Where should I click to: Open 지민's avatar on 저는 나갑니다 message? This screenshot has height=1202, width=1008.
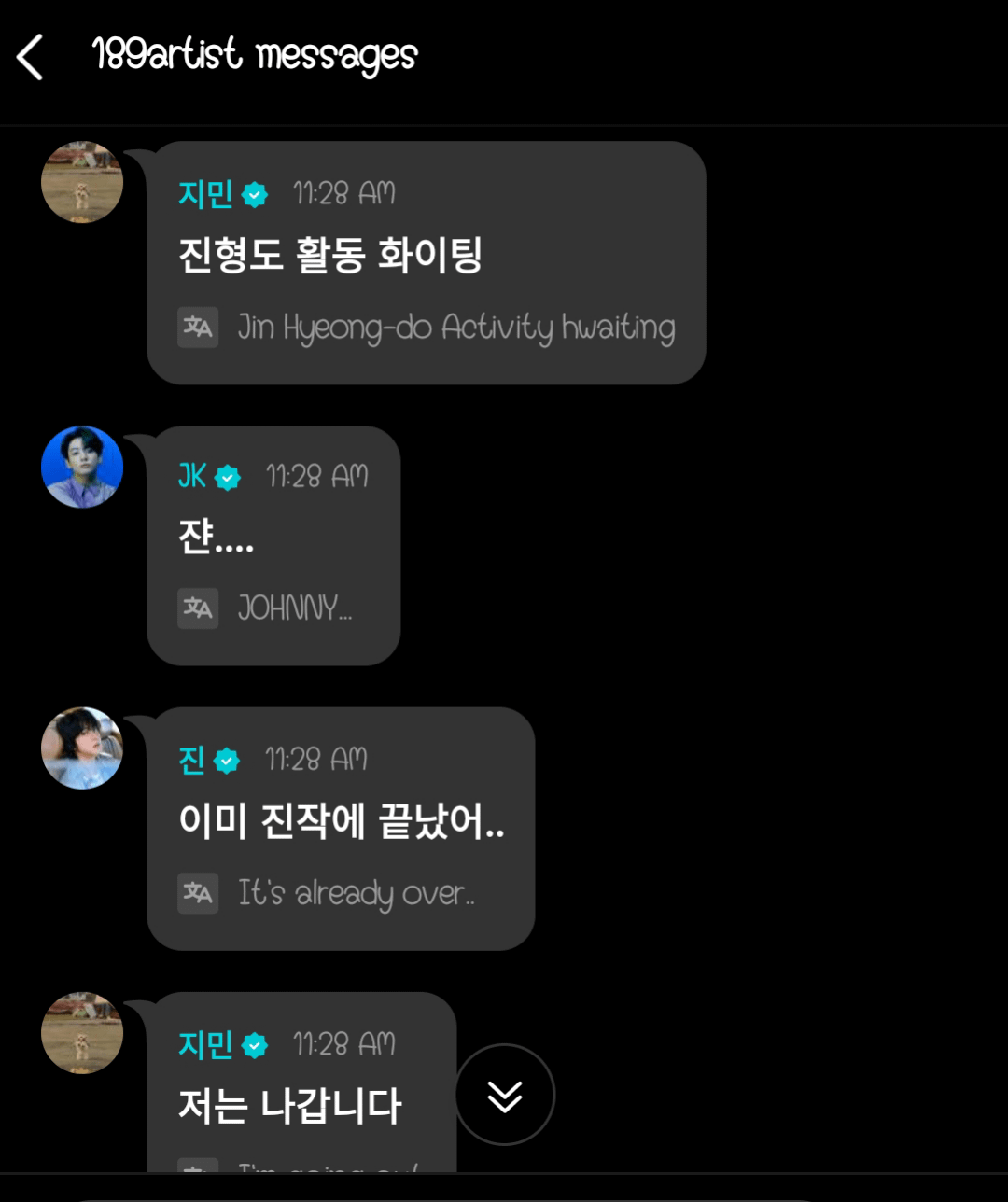pos(82,1032)
